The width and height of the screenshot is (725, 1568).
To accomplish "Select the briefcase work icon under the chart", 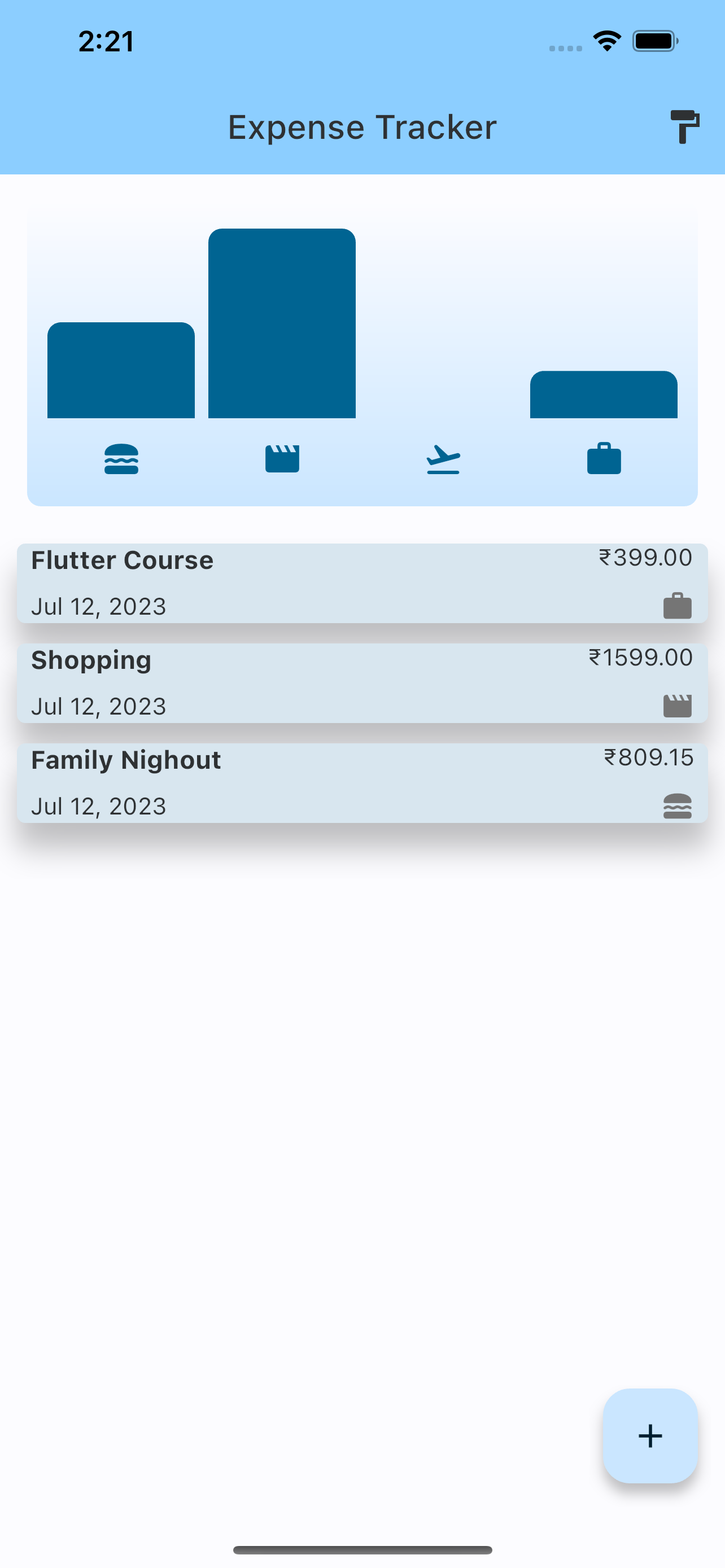I will tap(604, 459).
